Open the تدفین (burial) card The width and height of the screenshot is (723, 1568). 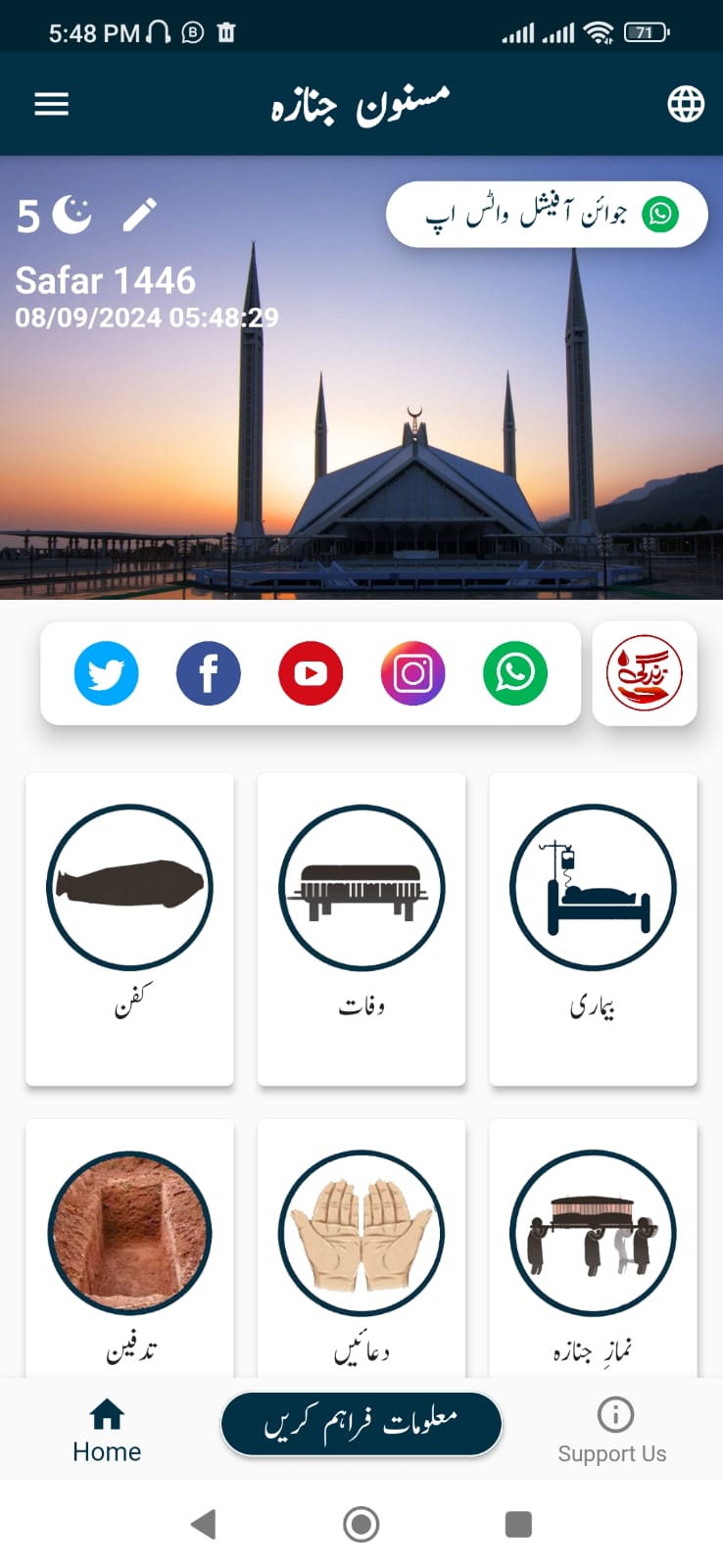129,1249
